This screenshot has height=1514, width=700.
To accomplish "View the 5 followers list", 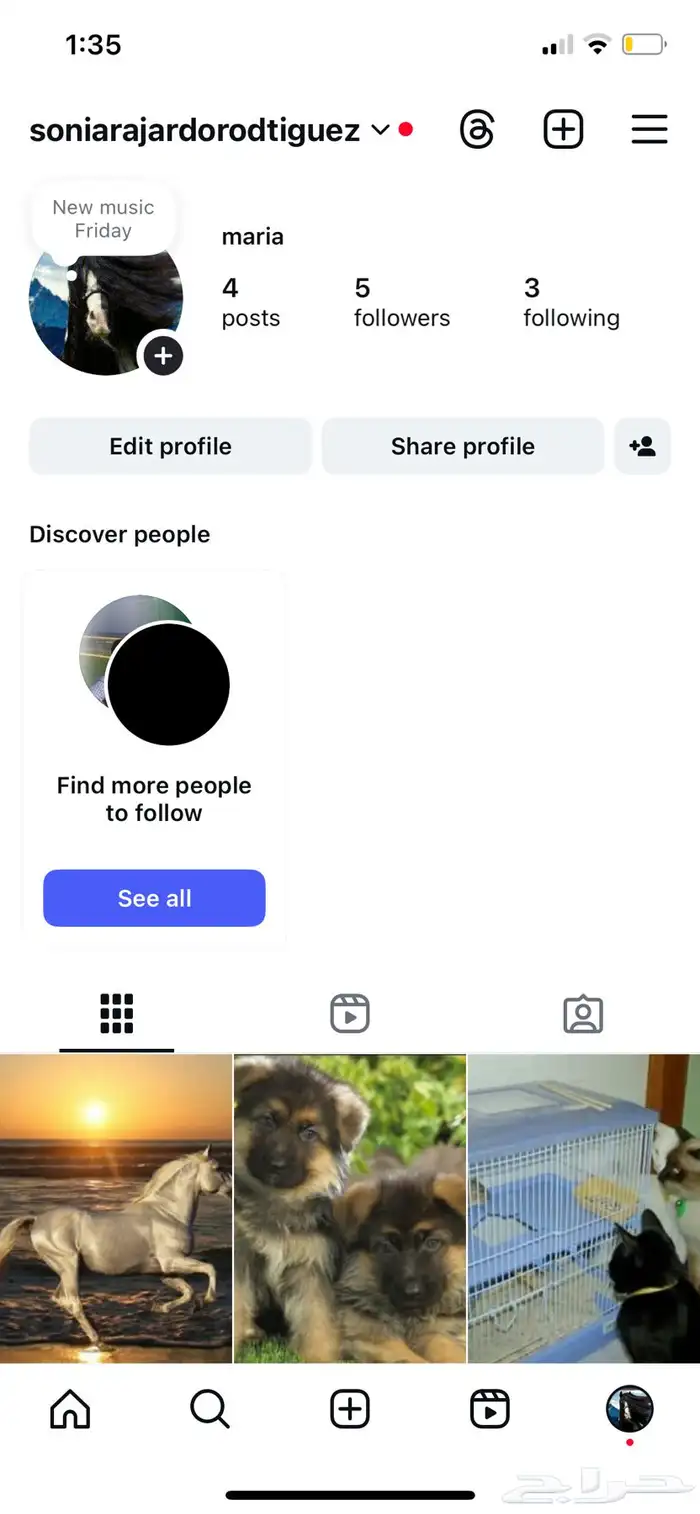I will [x=401, y=302].
